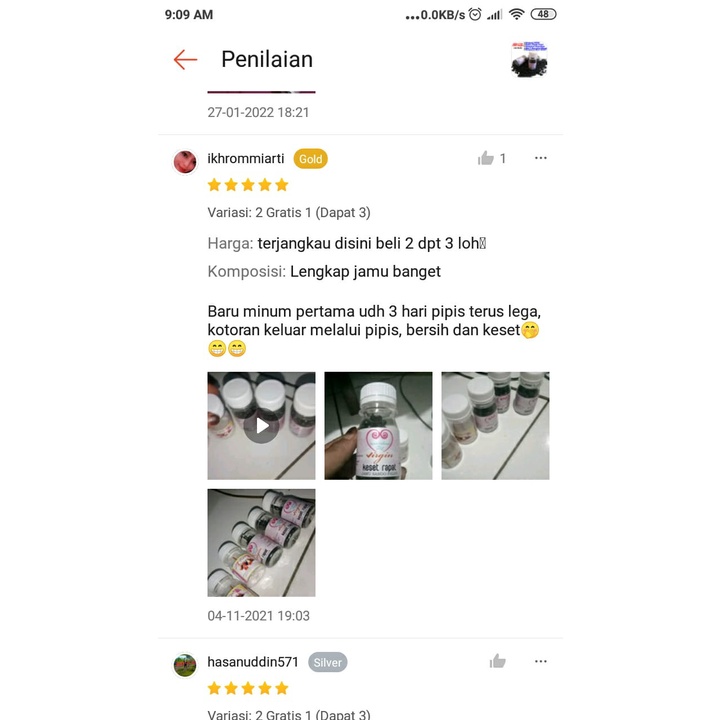Like the review by hasanuddin571
720x720 pixels.
498,661
